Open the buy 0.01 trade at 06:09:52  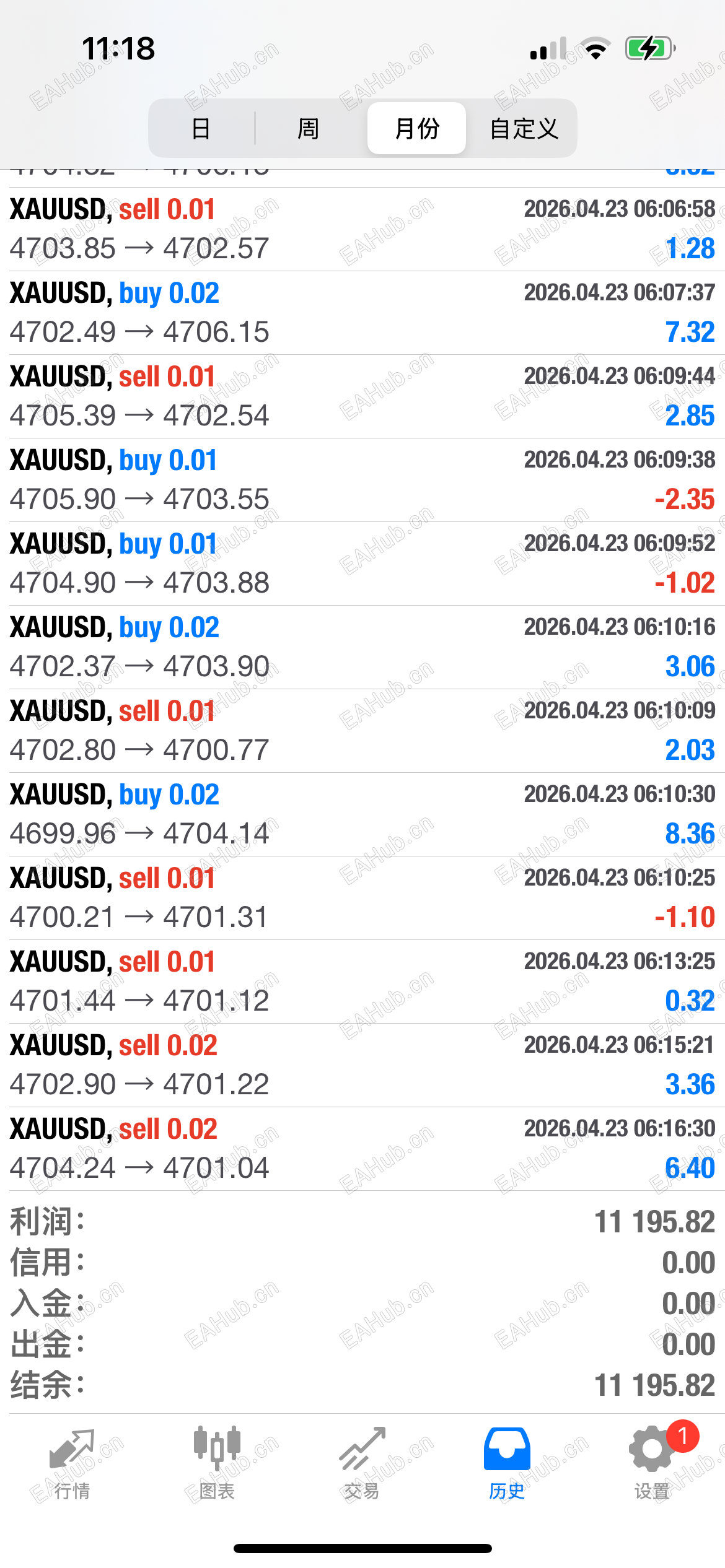362,564
